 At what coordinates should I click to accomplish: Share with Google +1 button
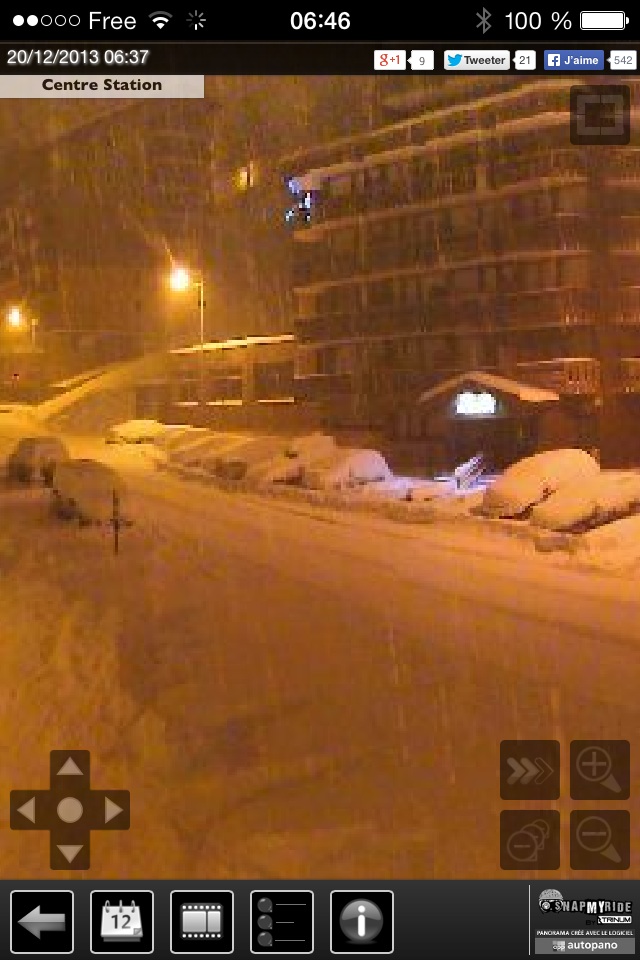(390, 60)
